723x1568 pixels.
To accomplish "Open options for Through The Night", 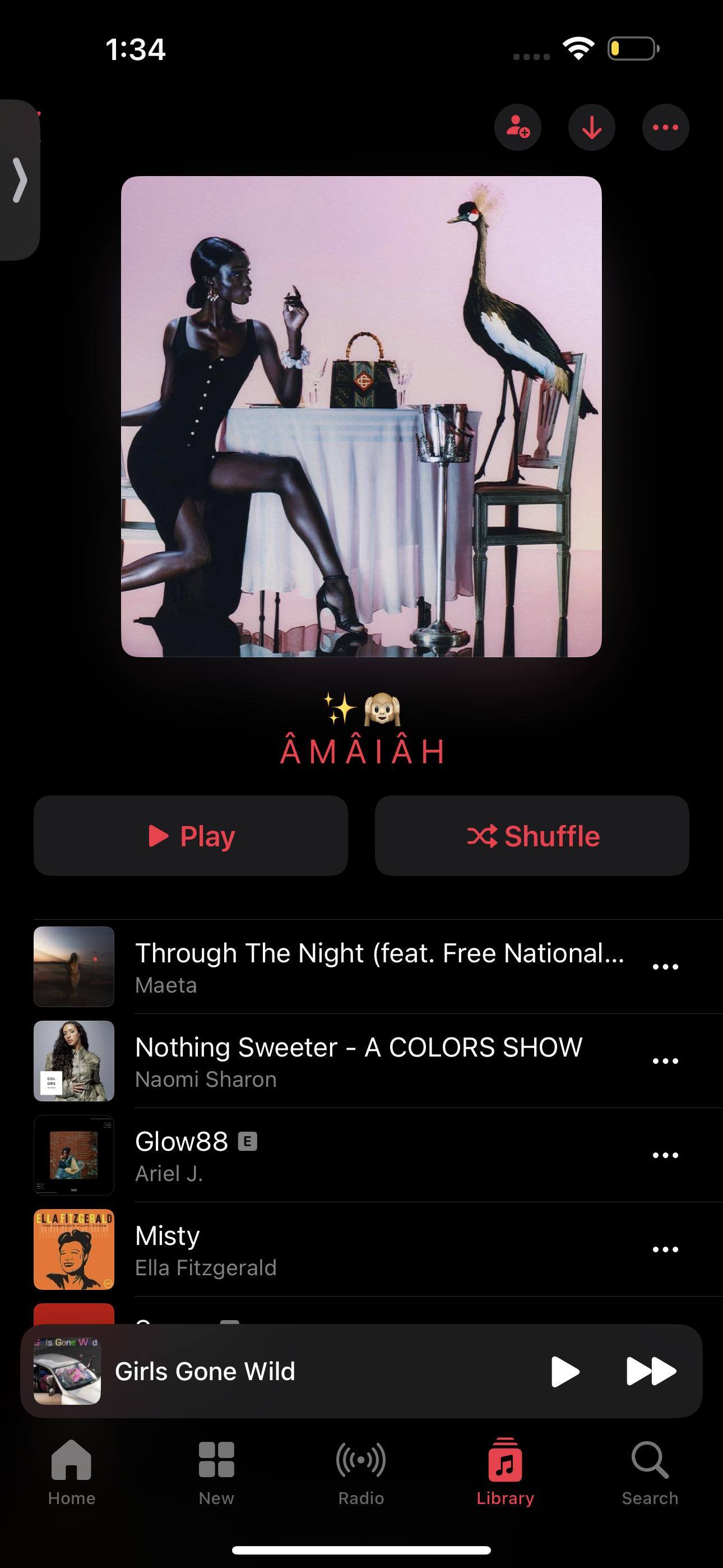I will coord(665,967).
